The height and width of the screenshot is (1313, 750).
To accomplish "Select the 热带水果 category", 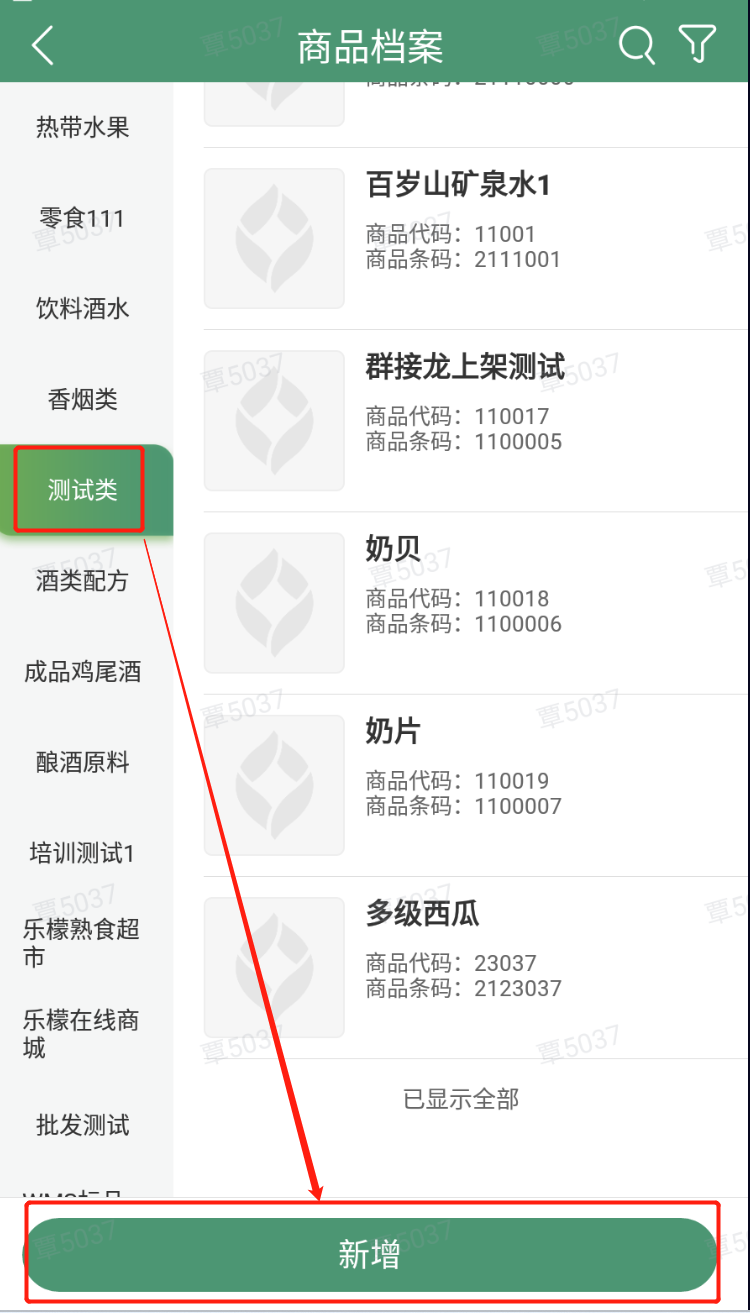I will tap(83, 128).
